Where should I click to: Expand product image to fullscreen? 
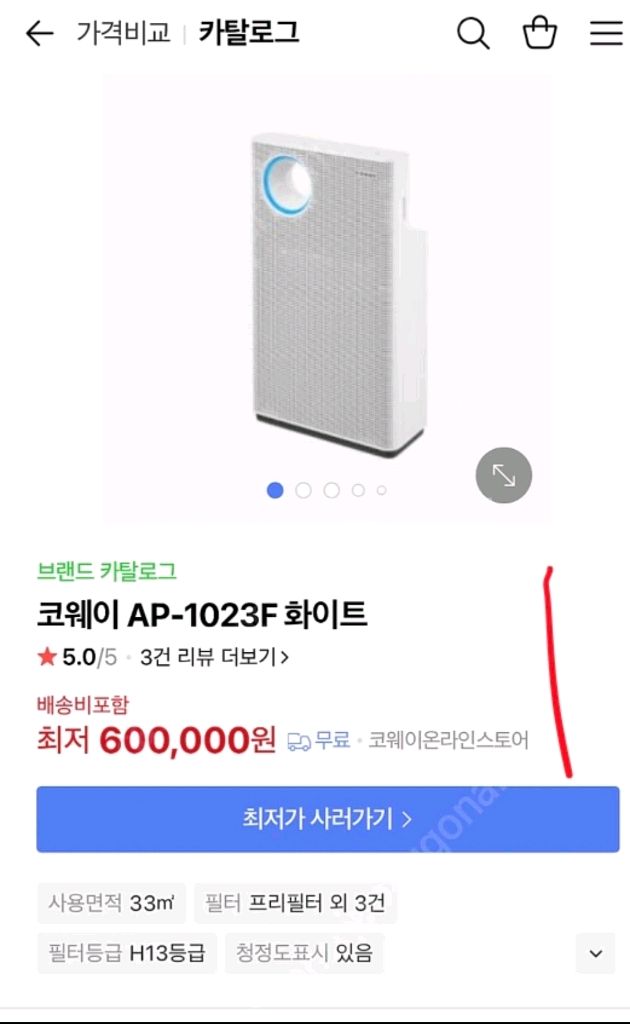pyautogui.click(x=503, y=475)
